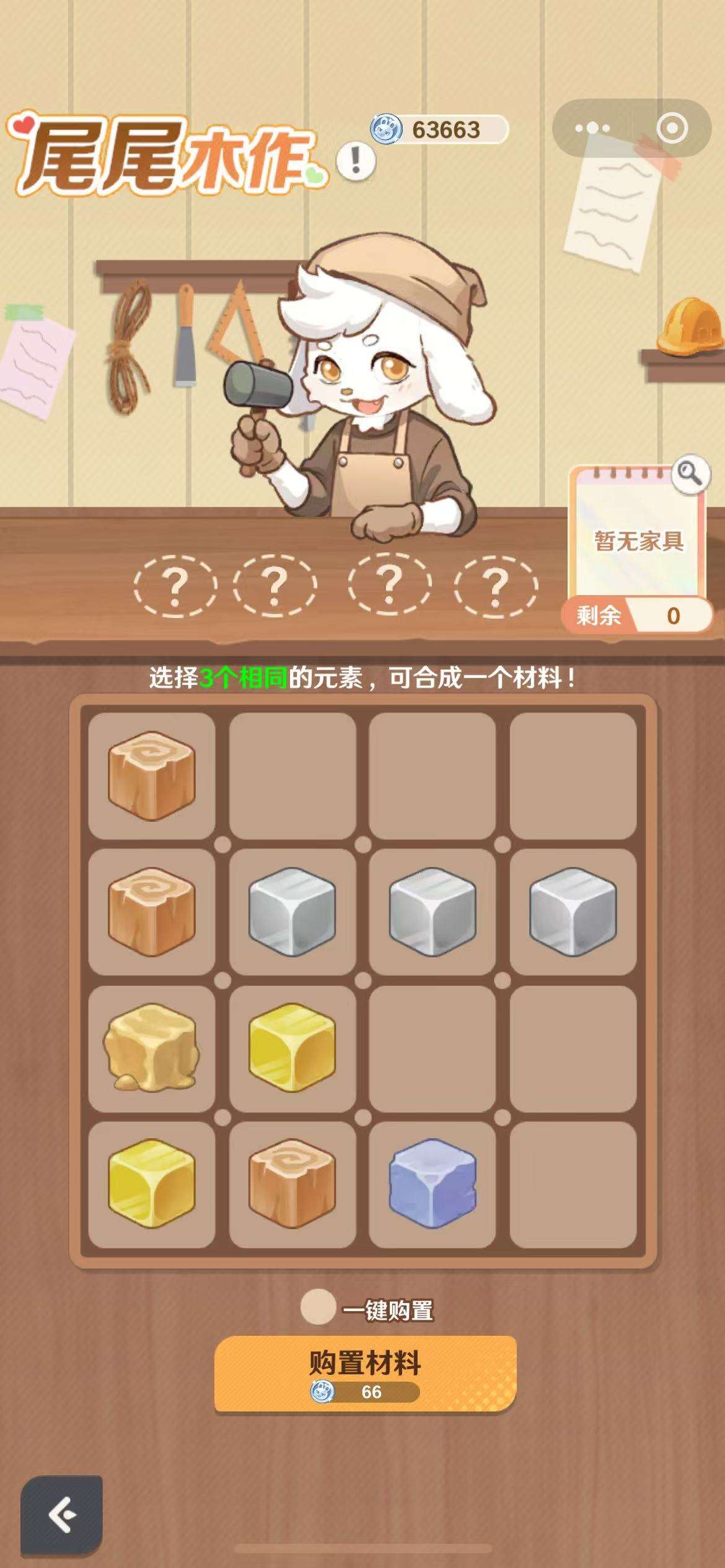
Task: Open the furniture notepad magnifier
Action: point(690,474)
